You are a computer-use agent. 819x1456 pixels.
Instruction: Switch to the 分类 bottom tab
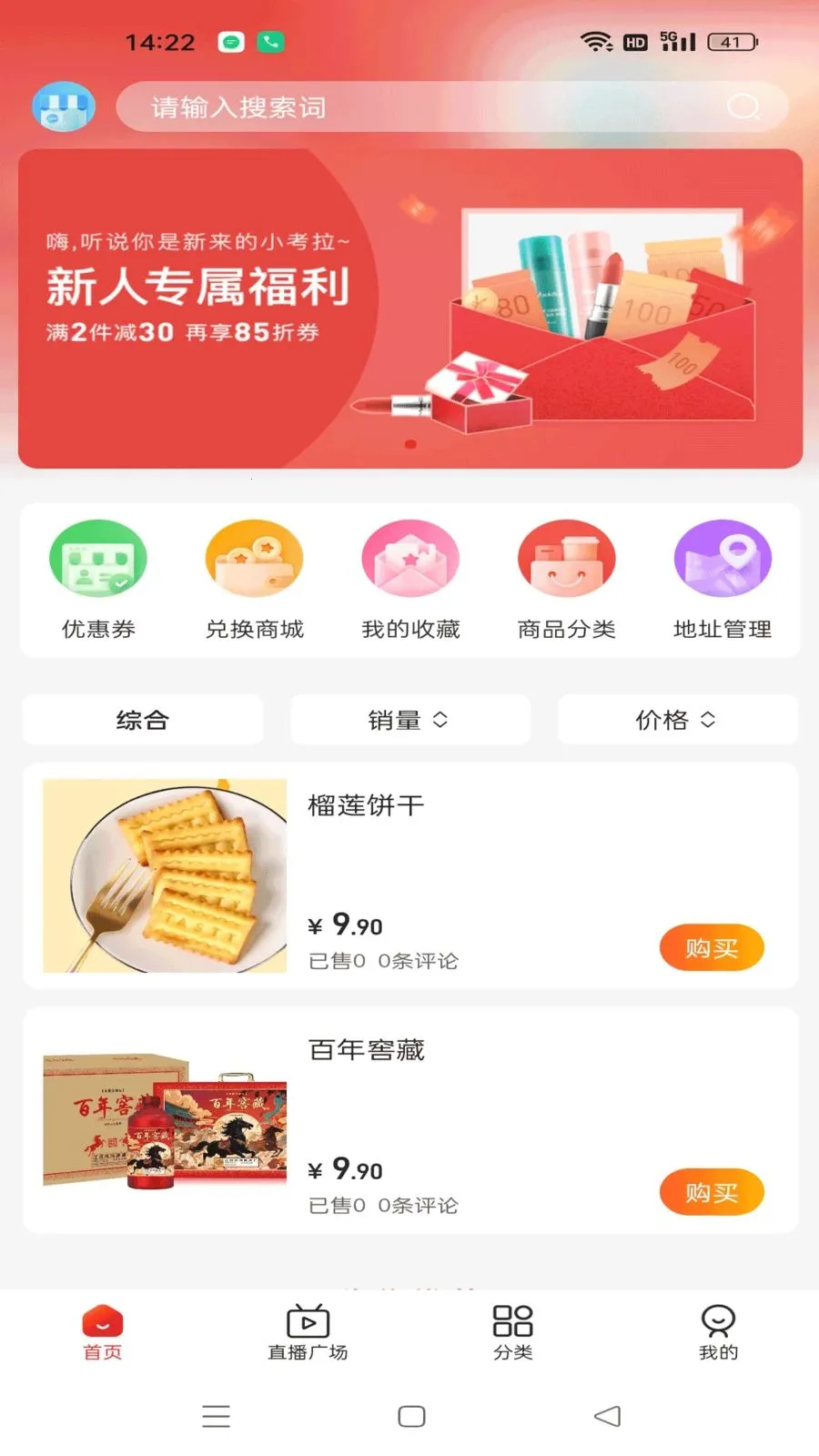coord(512,1332)
